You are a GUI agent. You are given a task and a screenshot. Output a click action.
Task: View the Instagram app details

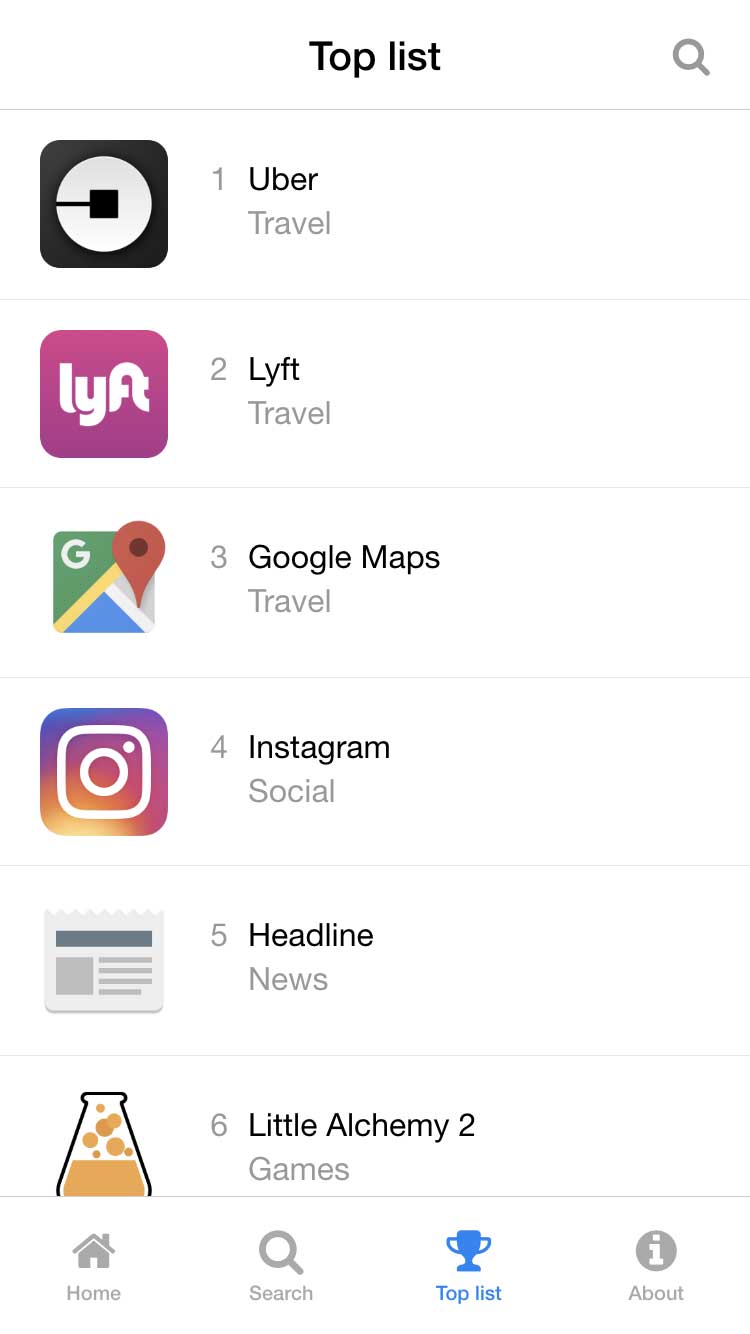(375, 771)
